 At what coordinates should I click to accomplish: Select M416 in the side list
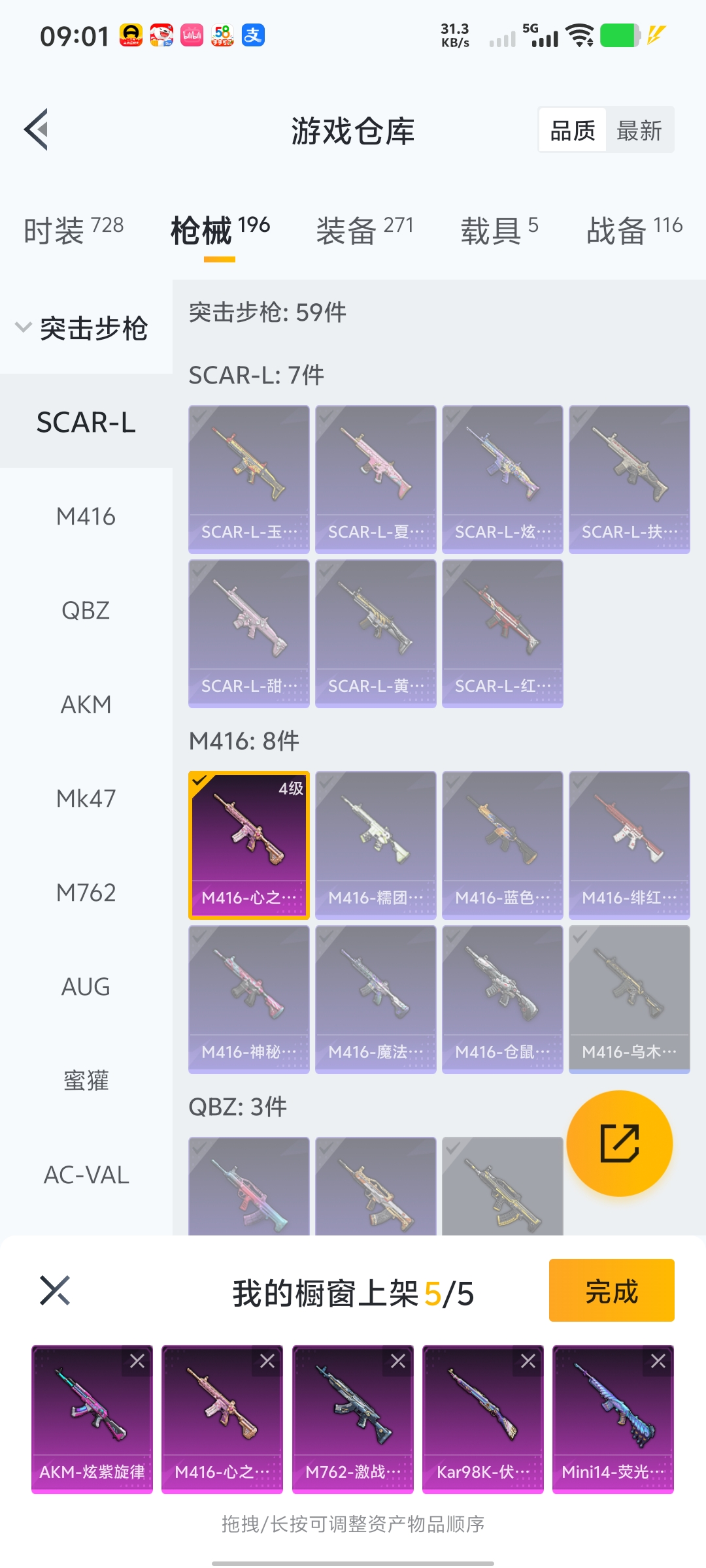(x=86, y=516)
